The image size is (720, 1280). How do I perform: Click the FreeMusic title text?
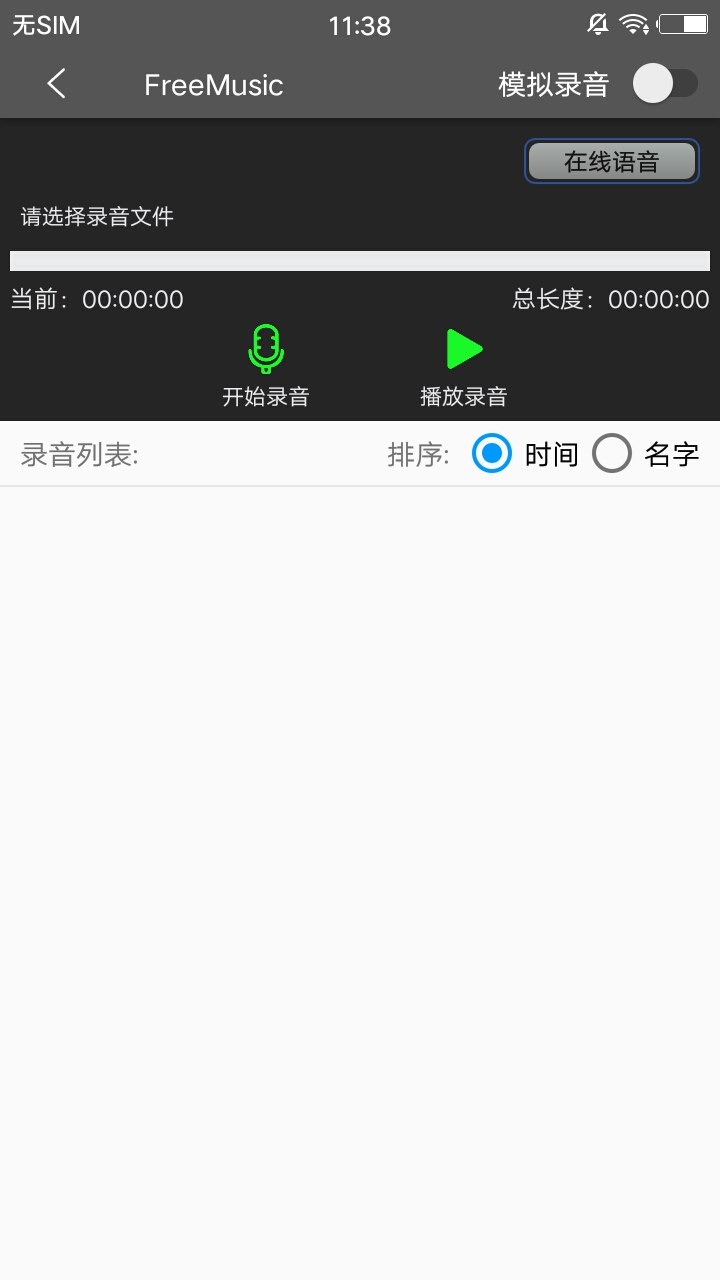tap(214, 85)
